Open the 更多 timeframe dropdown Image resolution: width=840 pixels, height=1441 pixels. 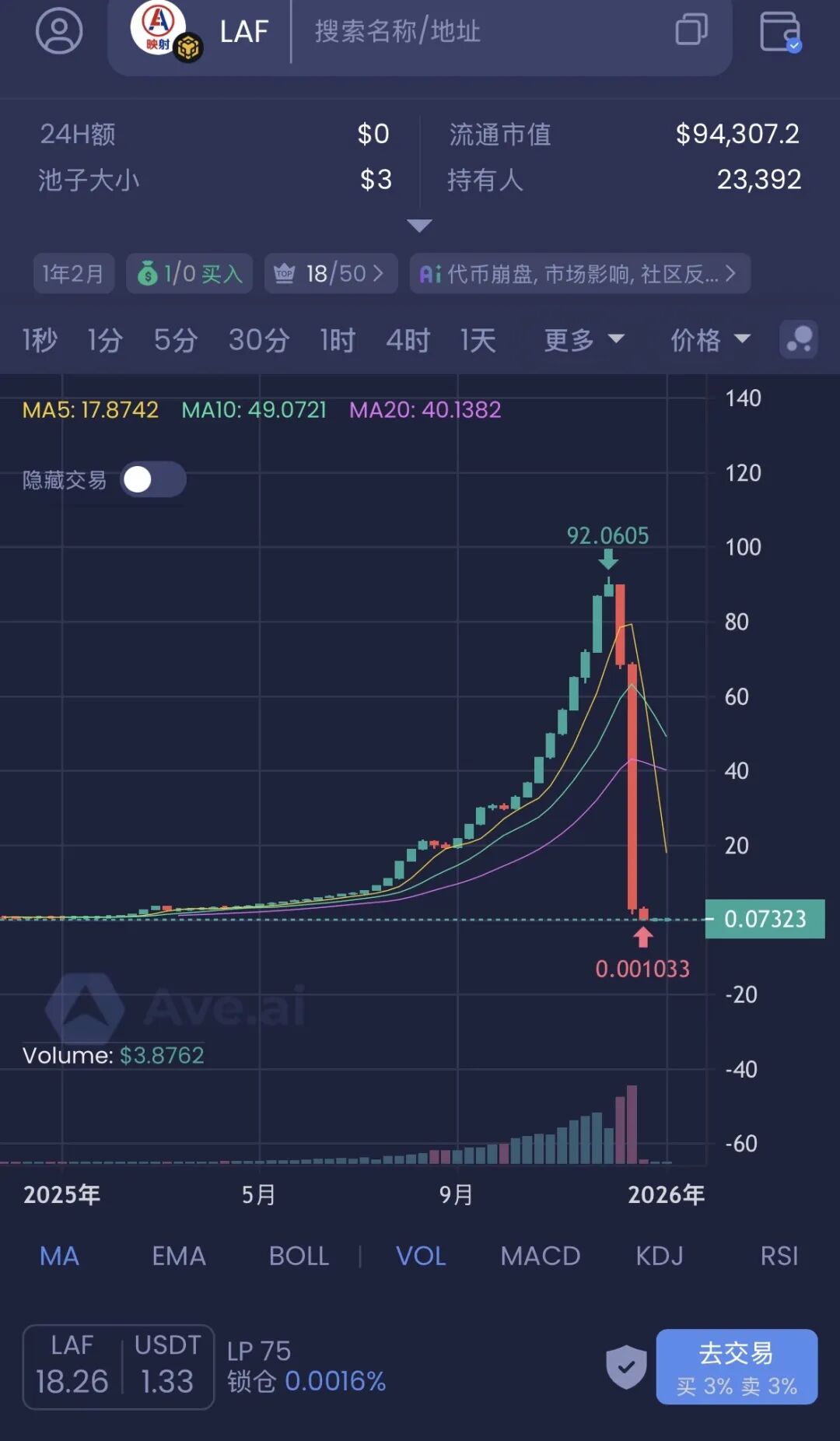[x=583, y=340]
